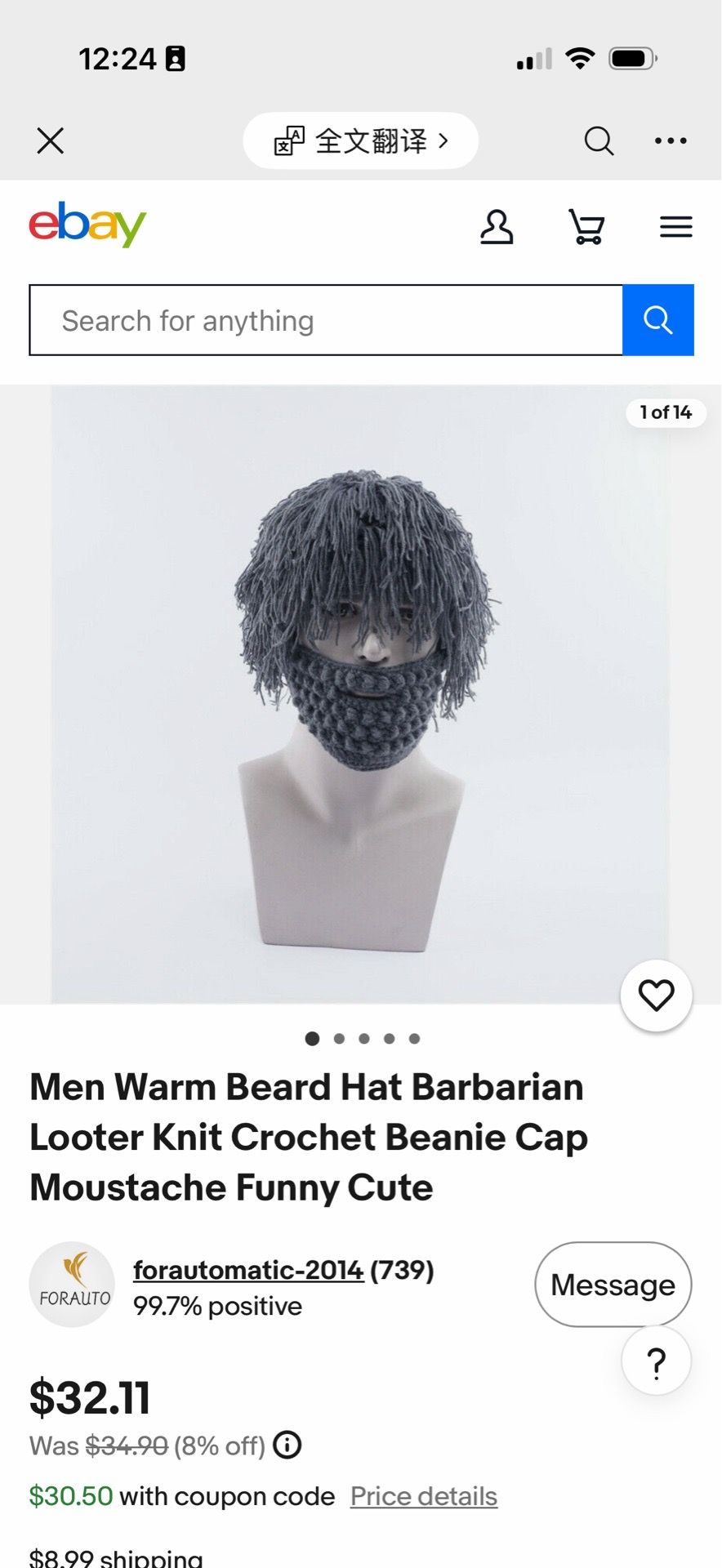Message the seller
The height and width of the screenshot is (1568, 722).
[613, 1285]
